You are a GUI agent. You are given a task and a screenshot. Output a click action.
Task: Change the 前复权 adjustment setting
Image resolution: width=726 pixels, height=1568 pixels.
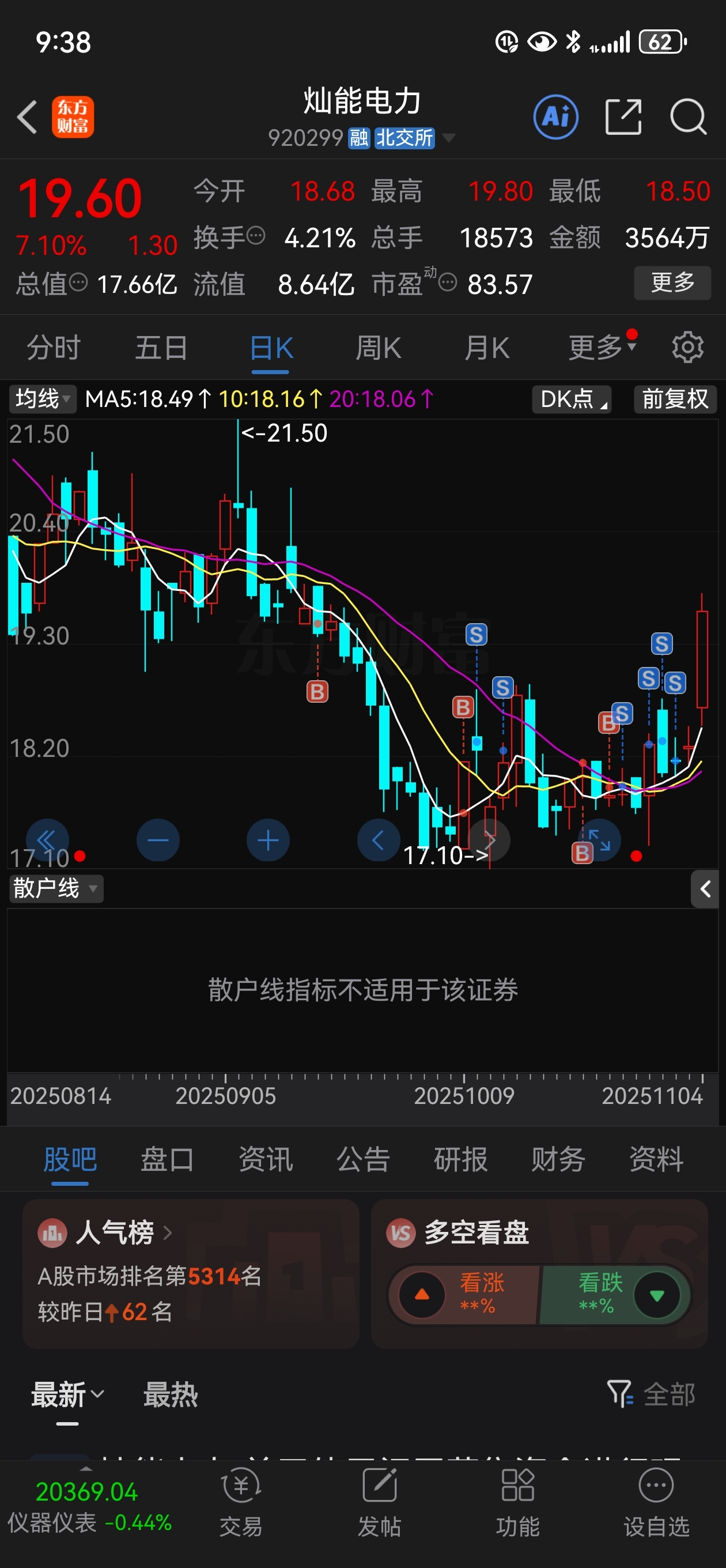674,399
